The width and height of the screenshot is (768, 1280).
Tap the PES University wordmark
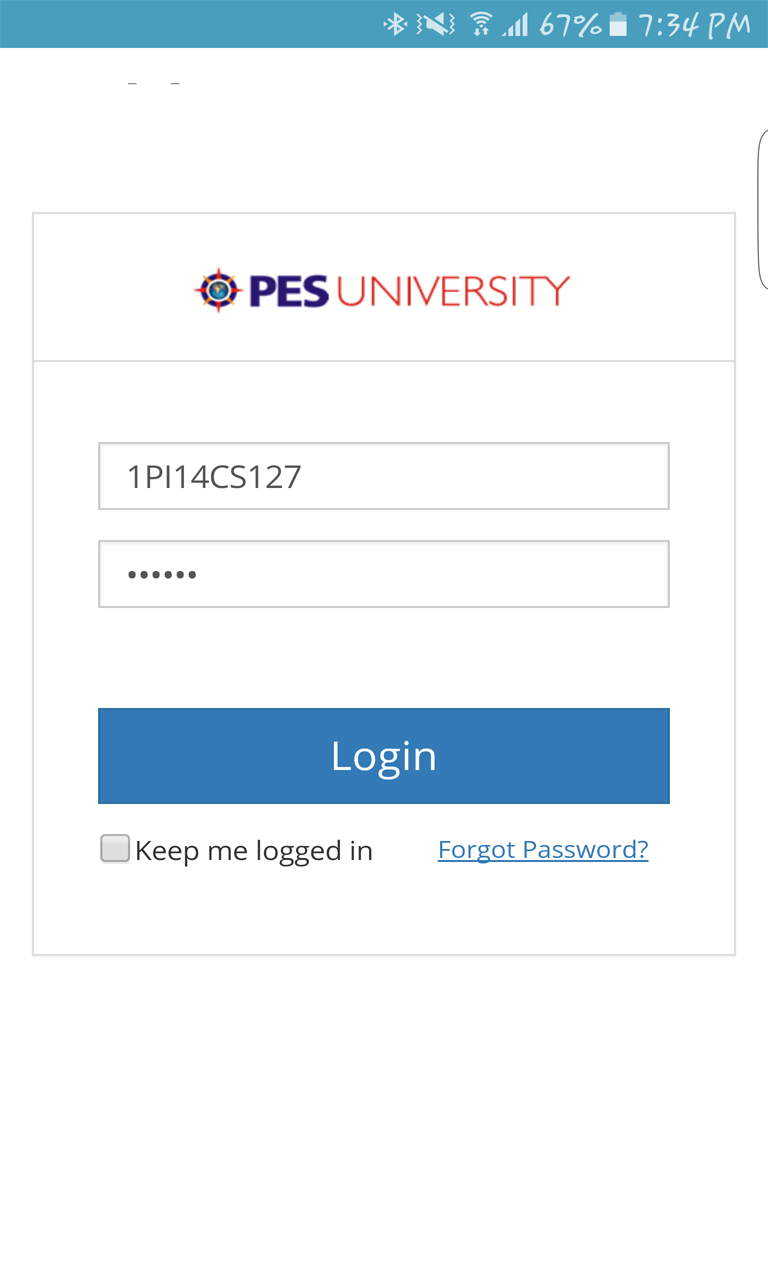(x=410, y=290)
